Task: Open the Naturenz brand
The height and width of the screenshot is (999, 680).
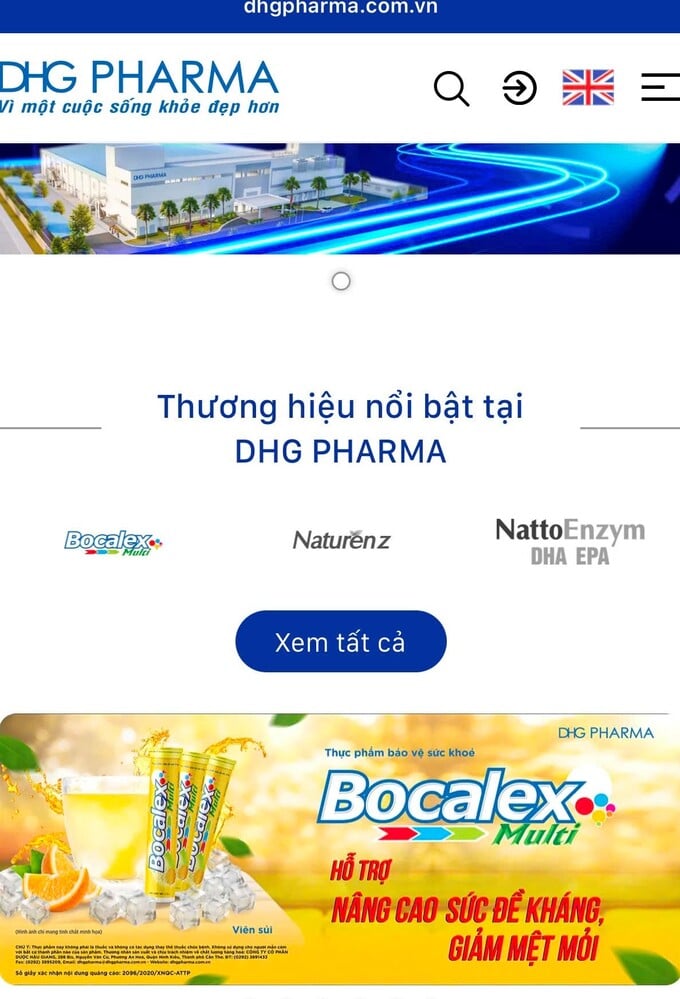Action: 341,540
